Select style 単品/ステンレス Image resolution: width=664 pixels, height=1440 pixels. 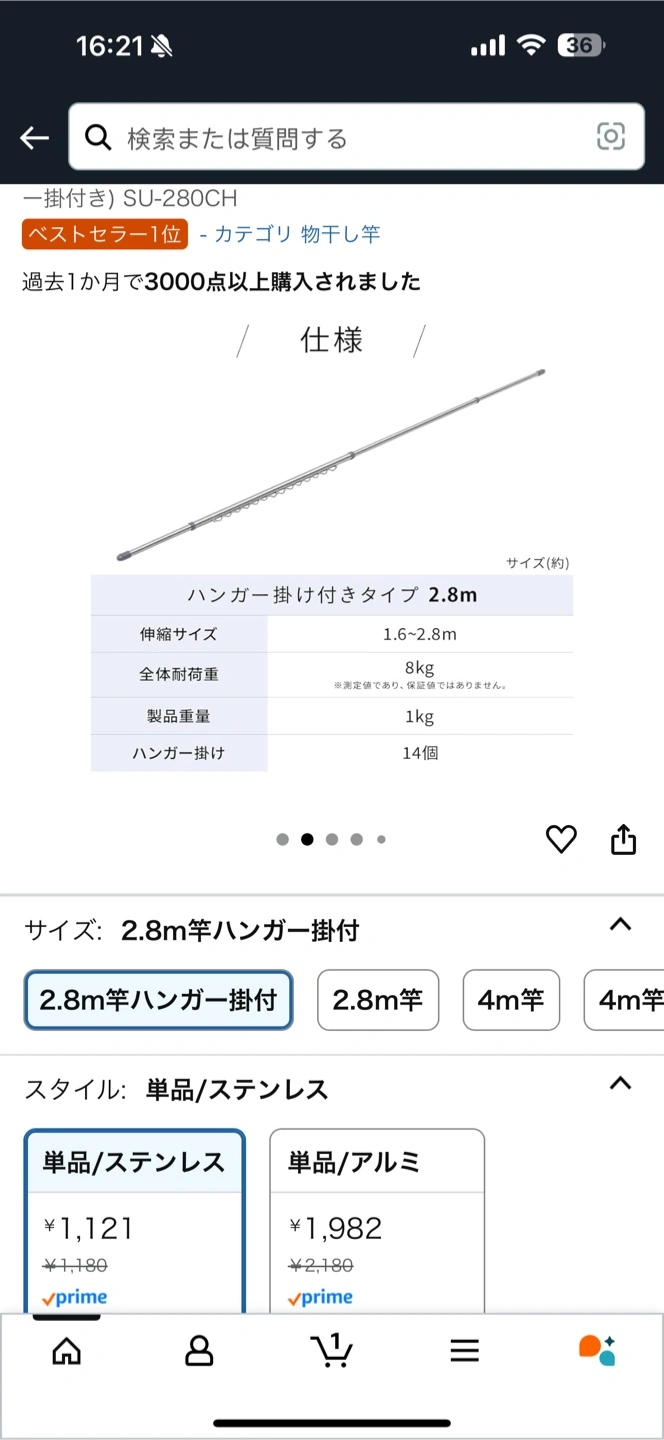coord(134,1220)
